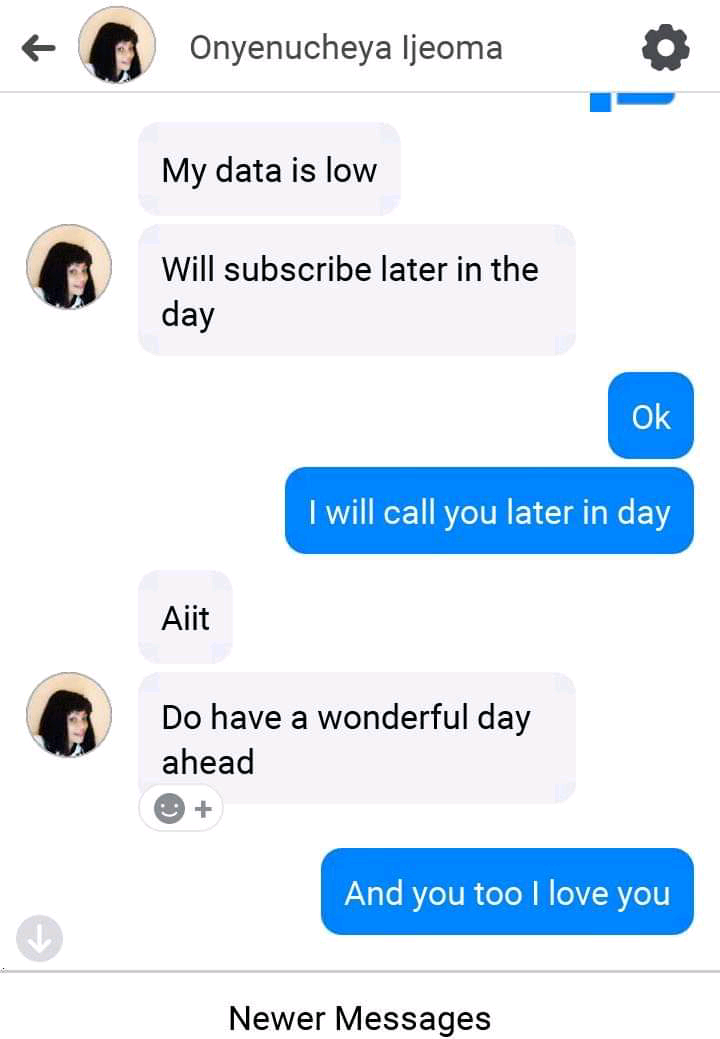Go back using the arrow icon
This screenshot has height=1039, width=720.
point(38,47)
